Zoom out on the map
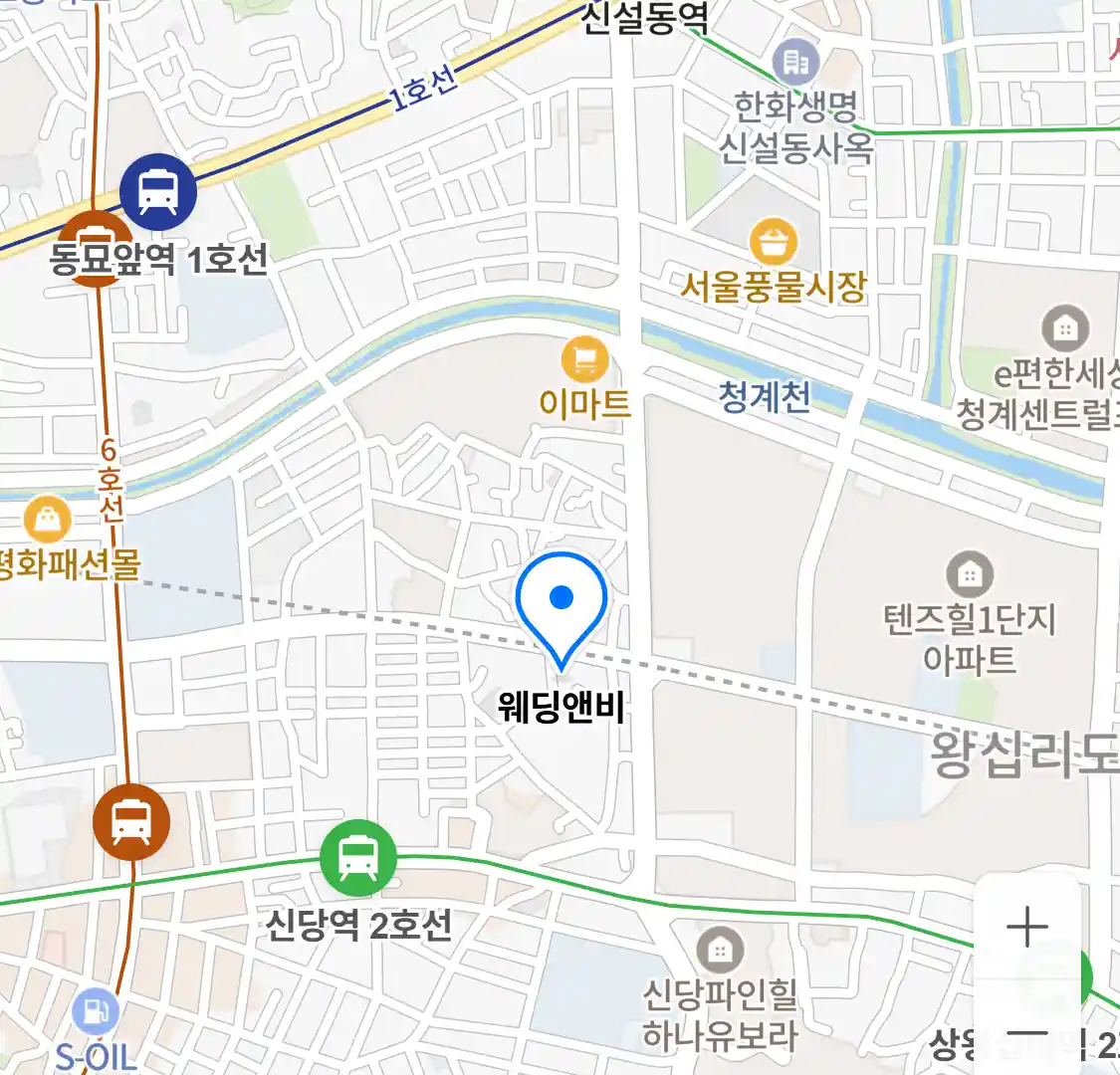 click(x=1026, y=1033)
